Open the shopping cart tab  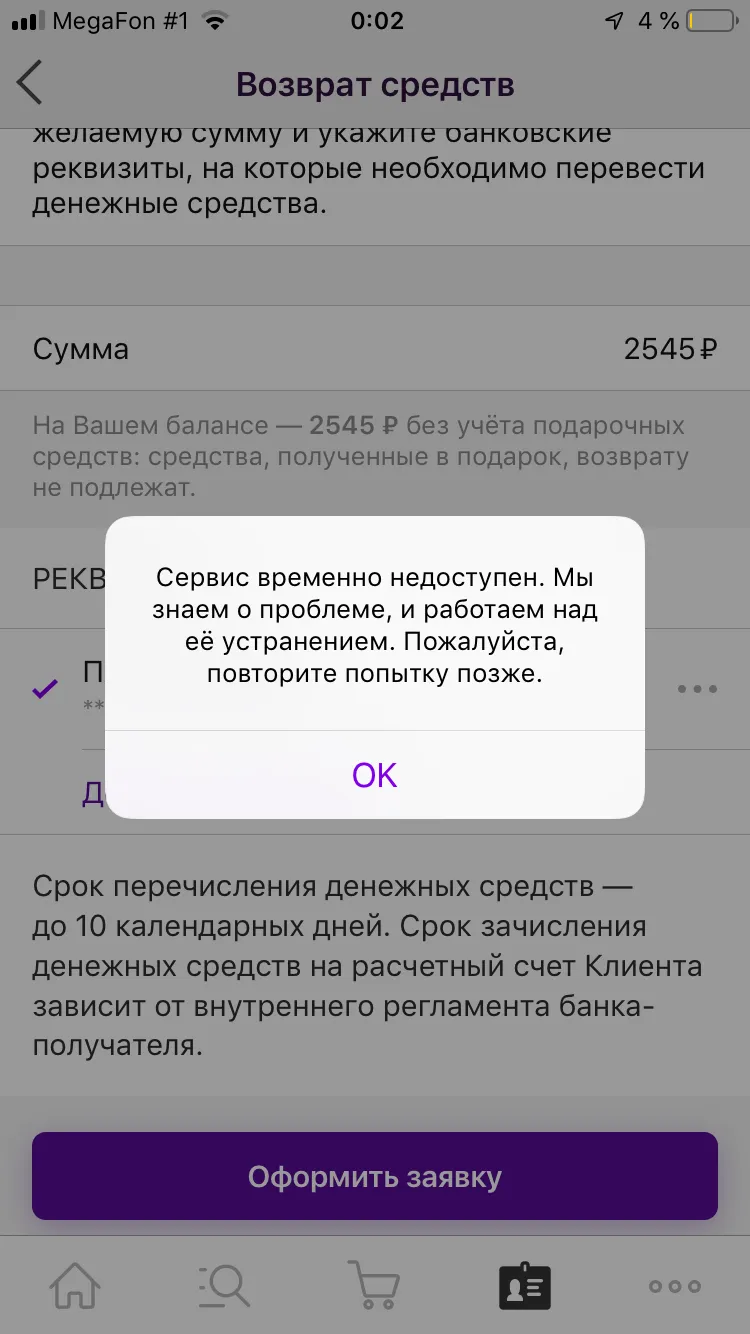(x=374, y=1285)
